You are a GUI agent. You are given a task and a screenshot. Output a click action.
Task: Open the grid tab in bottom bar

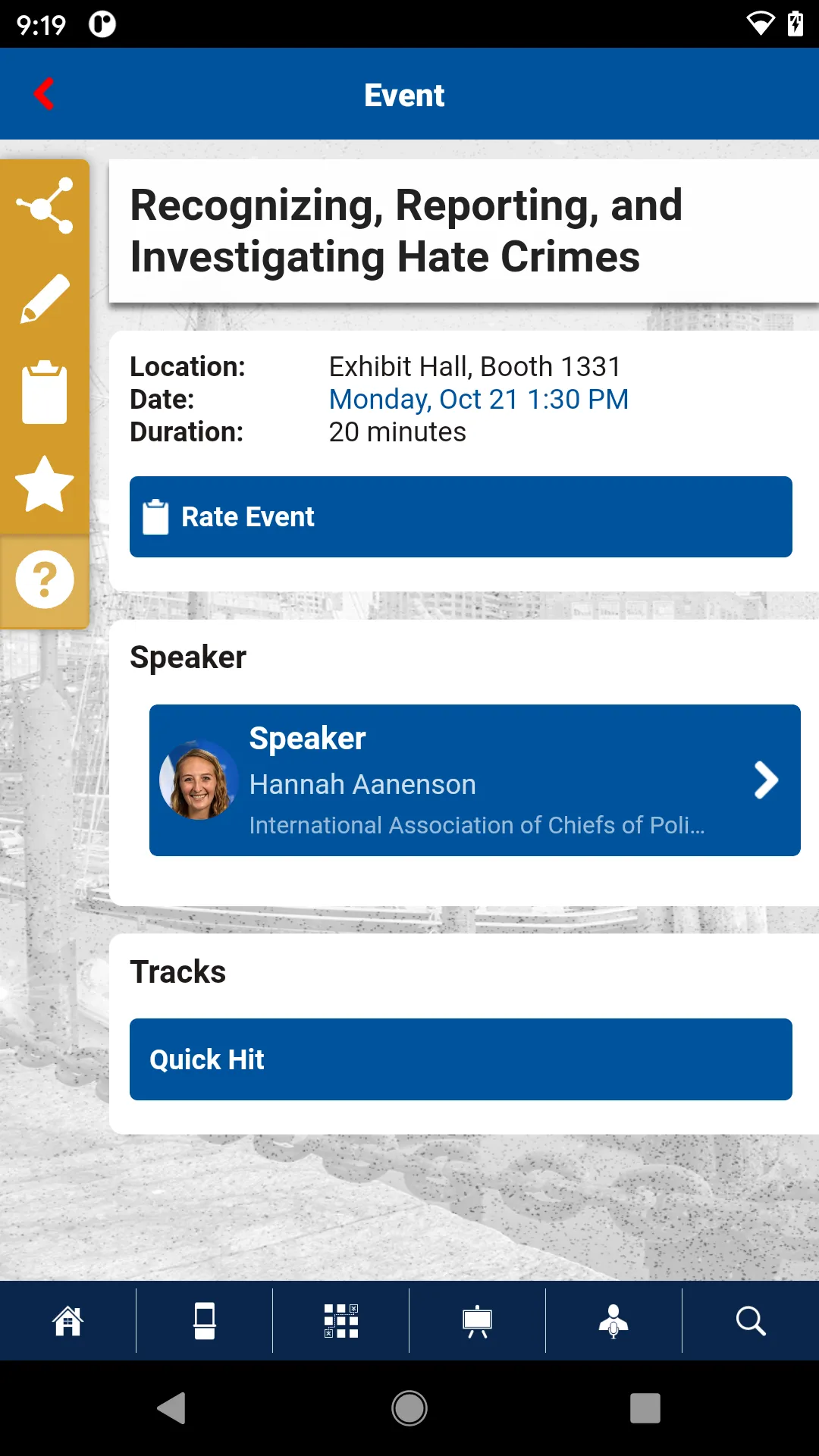coord(341,1321)
